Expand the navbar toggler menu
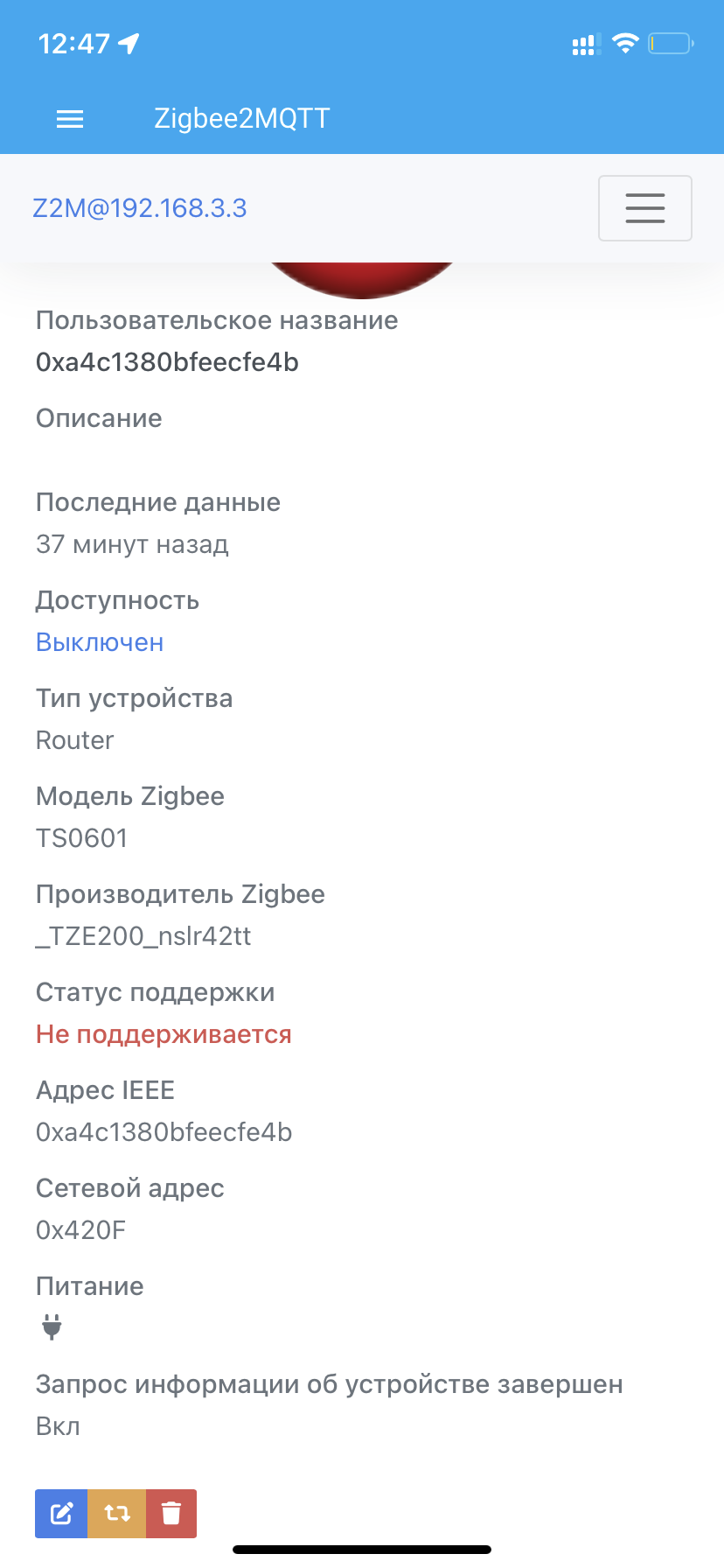Screen dimensions: 724x1568 coord(644,208)
